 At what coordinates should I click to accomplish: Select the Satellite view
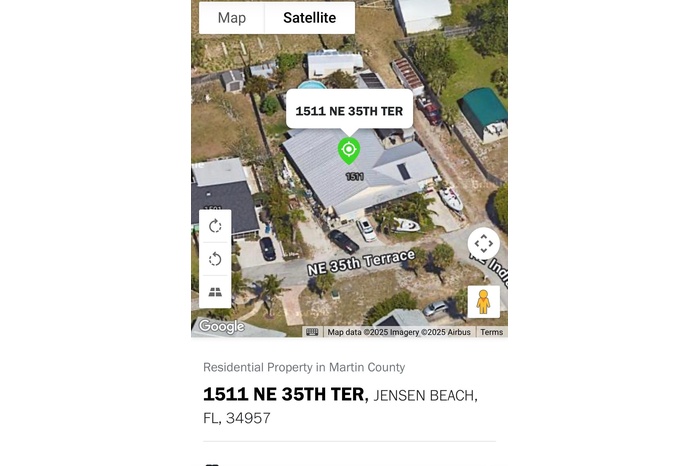point(309,18)
